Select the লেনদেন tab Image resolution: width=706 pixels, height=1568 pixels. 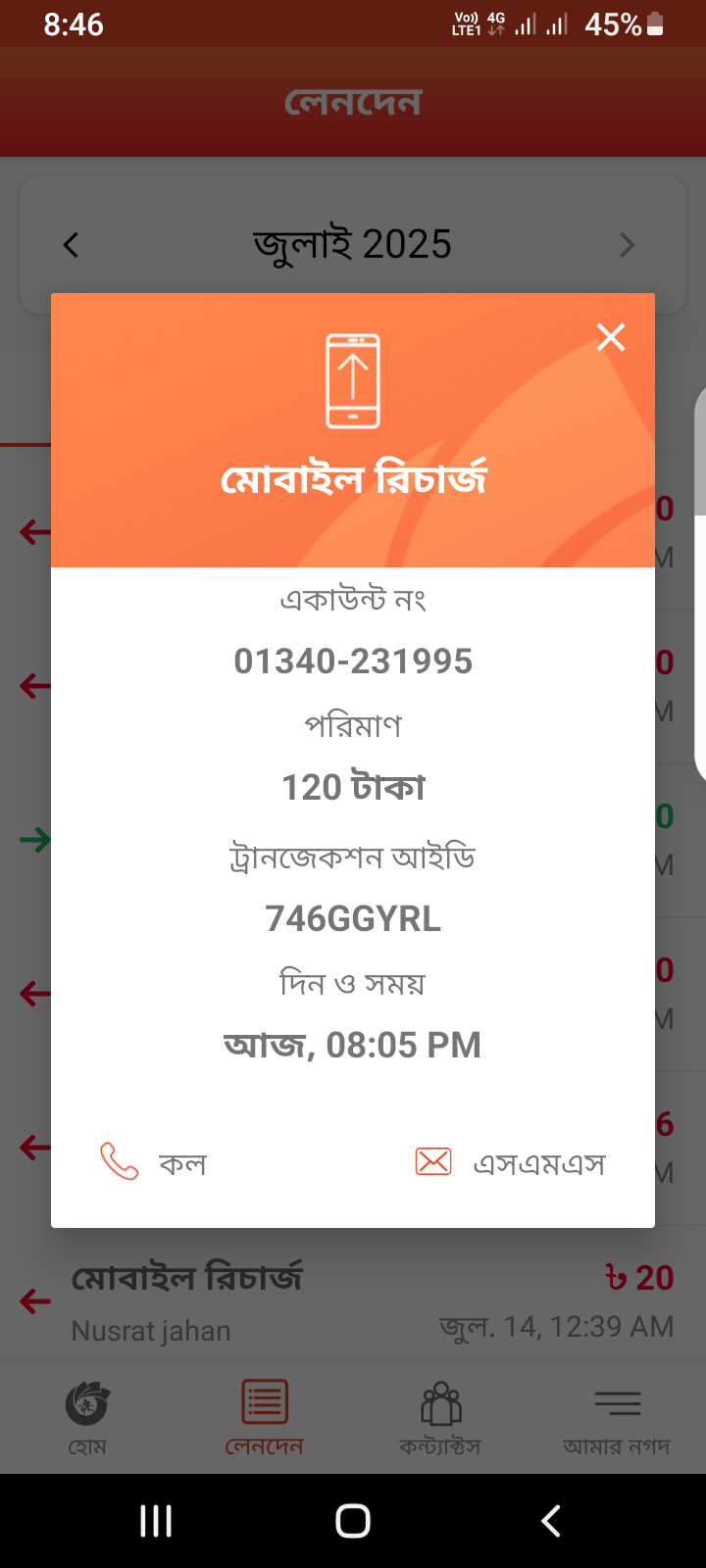pos(265,1418)
